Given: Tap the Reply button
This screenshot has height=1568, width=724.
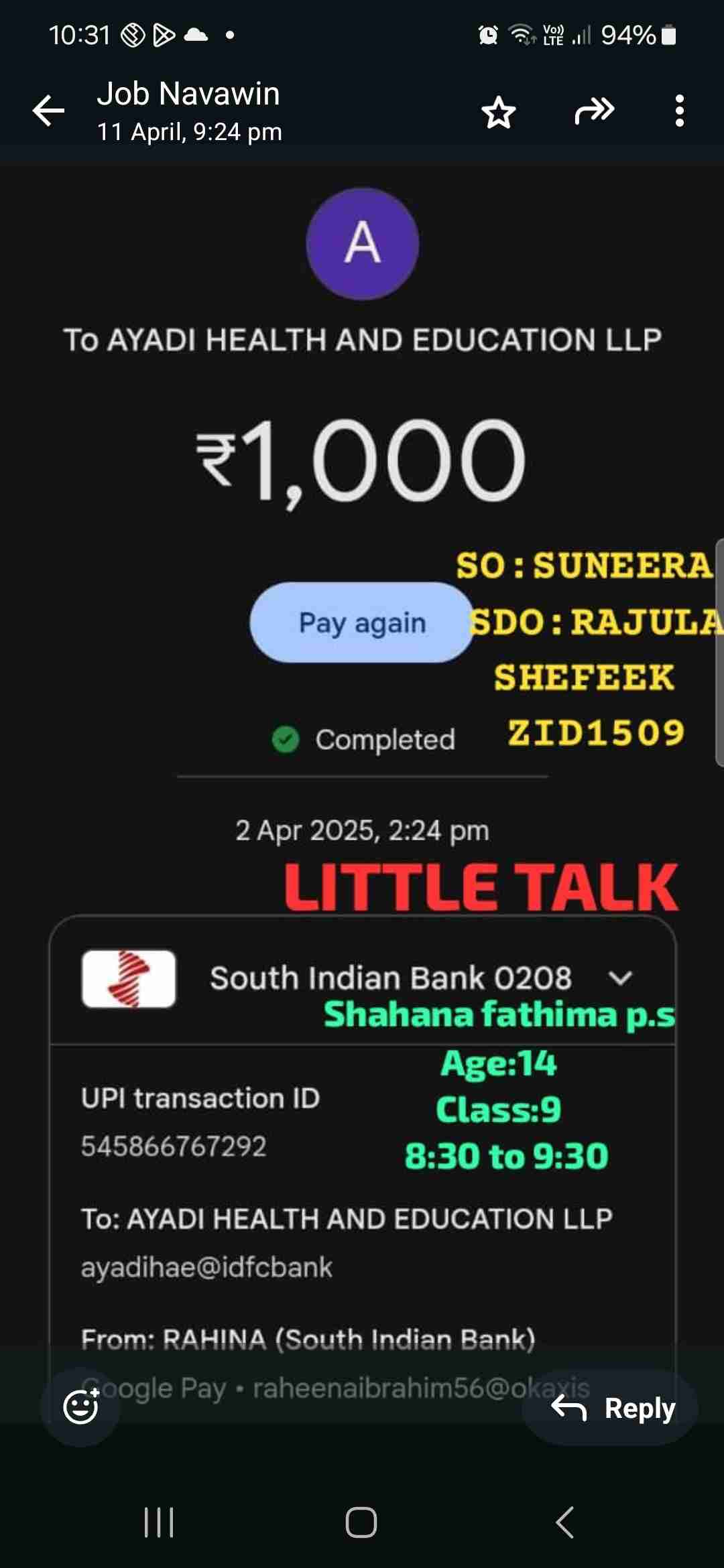Looking at the screenshot, I should pyautogui.click(x=611, y=1407).
